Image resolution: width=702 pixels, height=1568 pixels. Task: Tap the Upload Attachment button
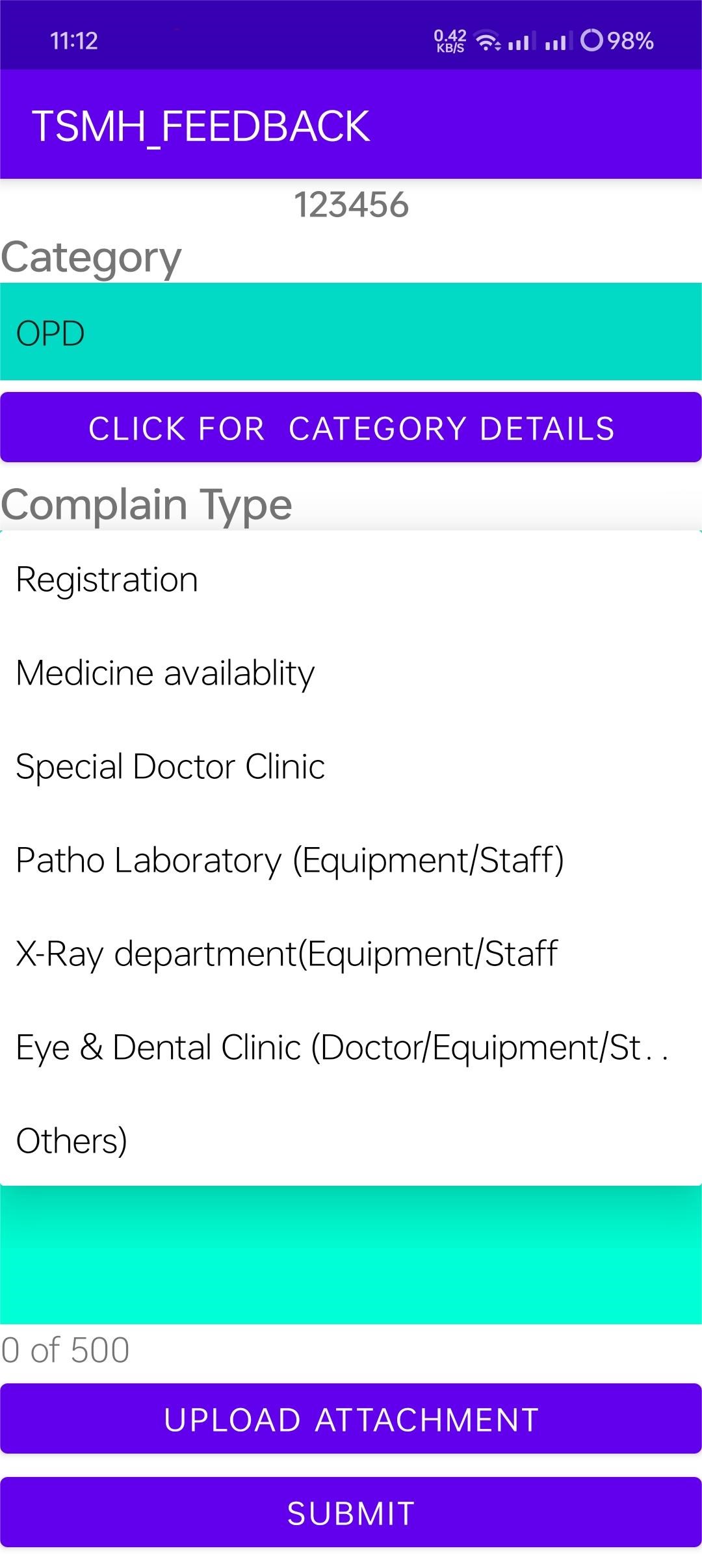(x=351, y=1420)
